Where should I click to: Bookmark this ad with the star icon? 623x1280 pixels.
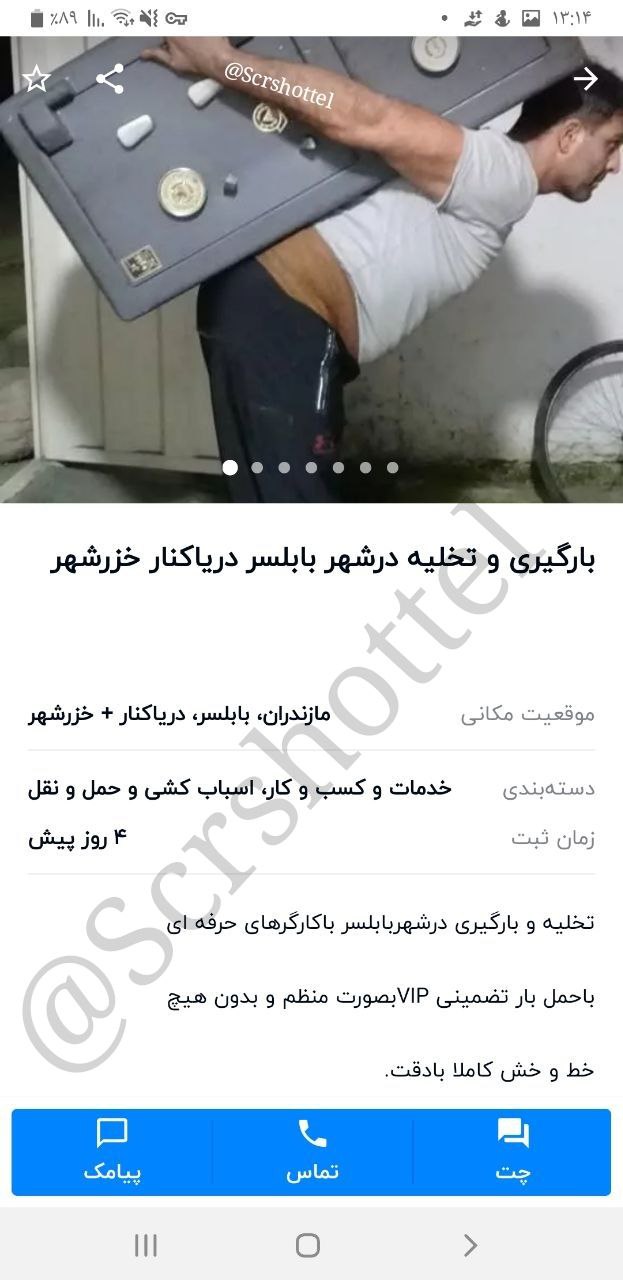(37, 80)
